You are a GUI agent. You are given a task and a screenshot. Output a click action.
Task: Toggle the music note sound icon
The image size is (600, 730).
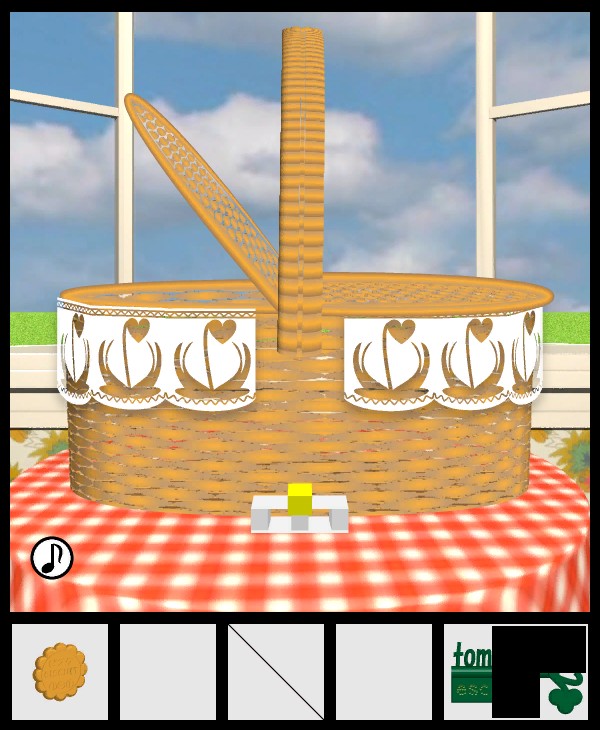[52, 558]
